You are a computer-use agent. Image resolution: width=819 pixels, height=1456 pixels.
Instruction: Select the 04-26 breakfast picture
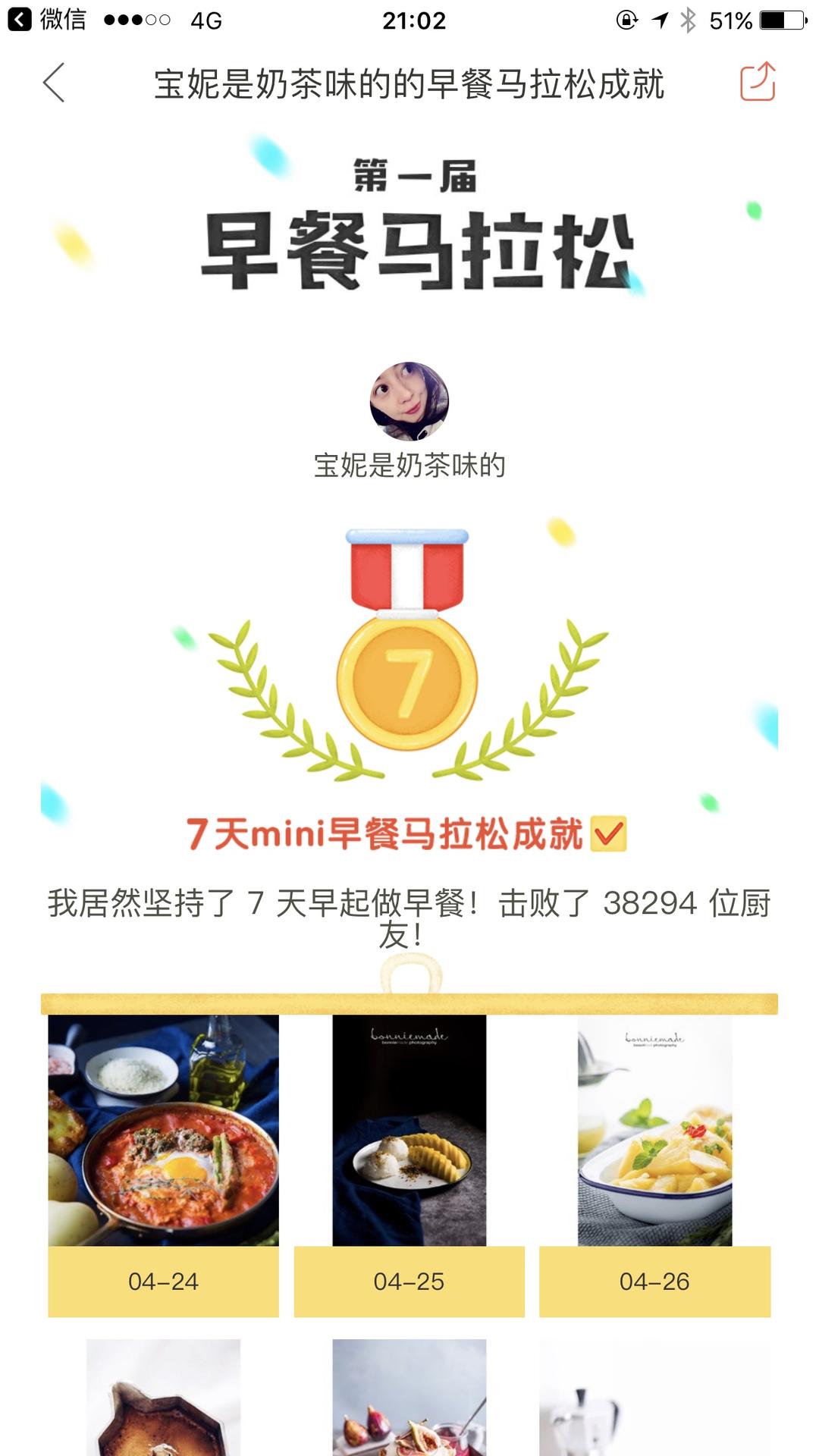[654, 1130]
